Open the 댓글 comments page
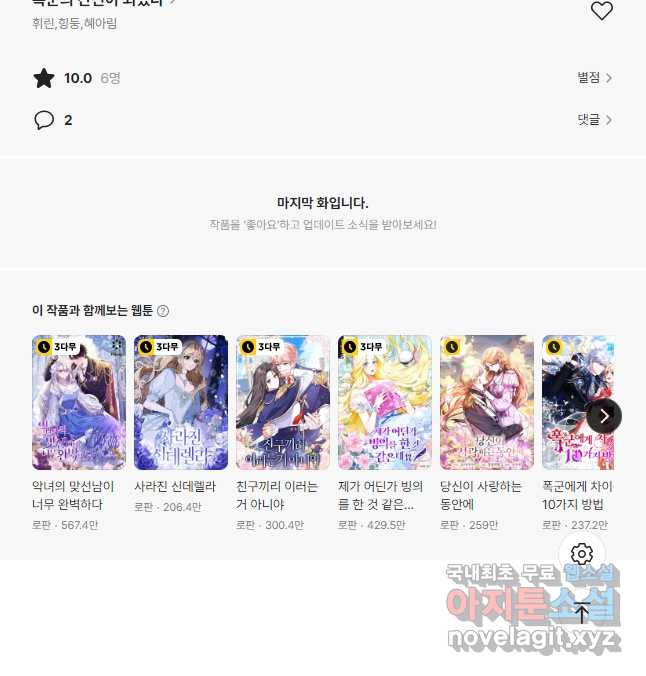The image size is (646, 676). pos(594,120)
